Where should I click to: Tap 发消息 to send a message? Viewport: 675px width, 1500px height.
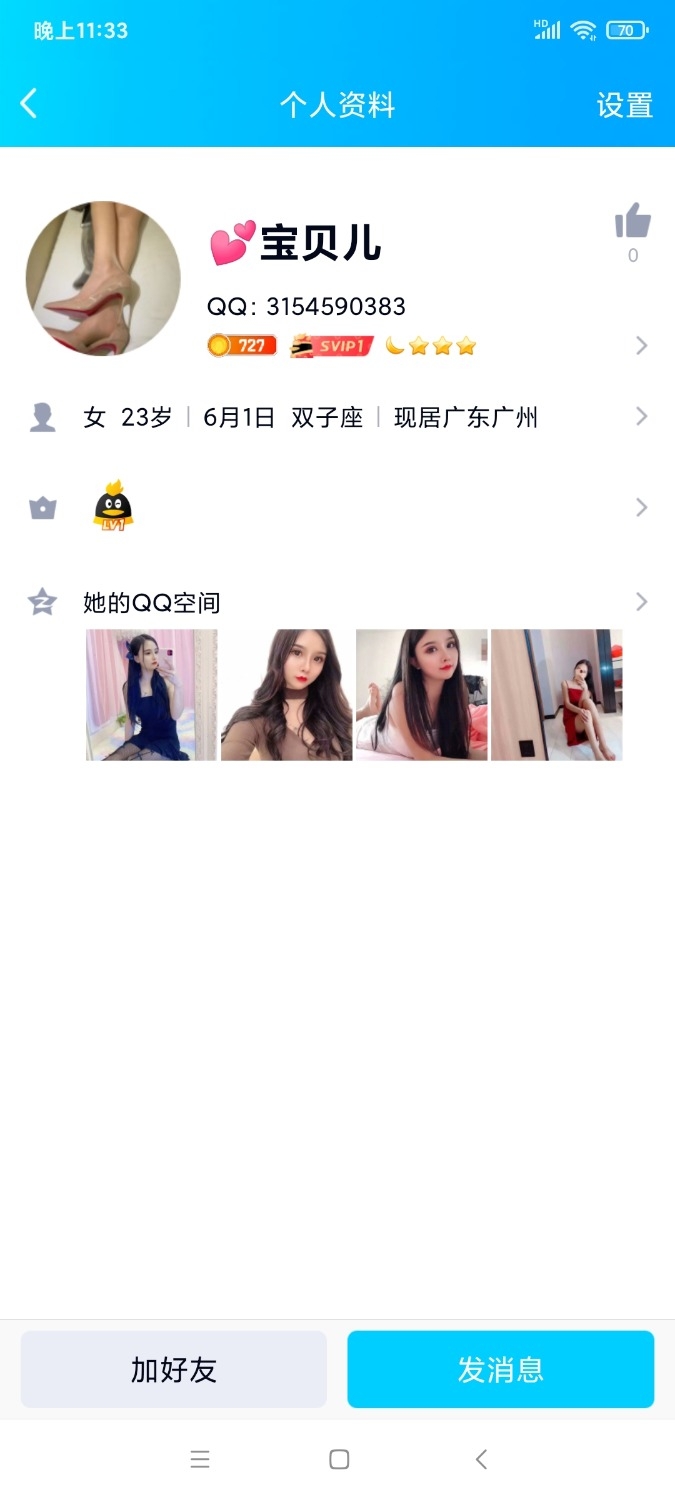[x=500, y=1369]
